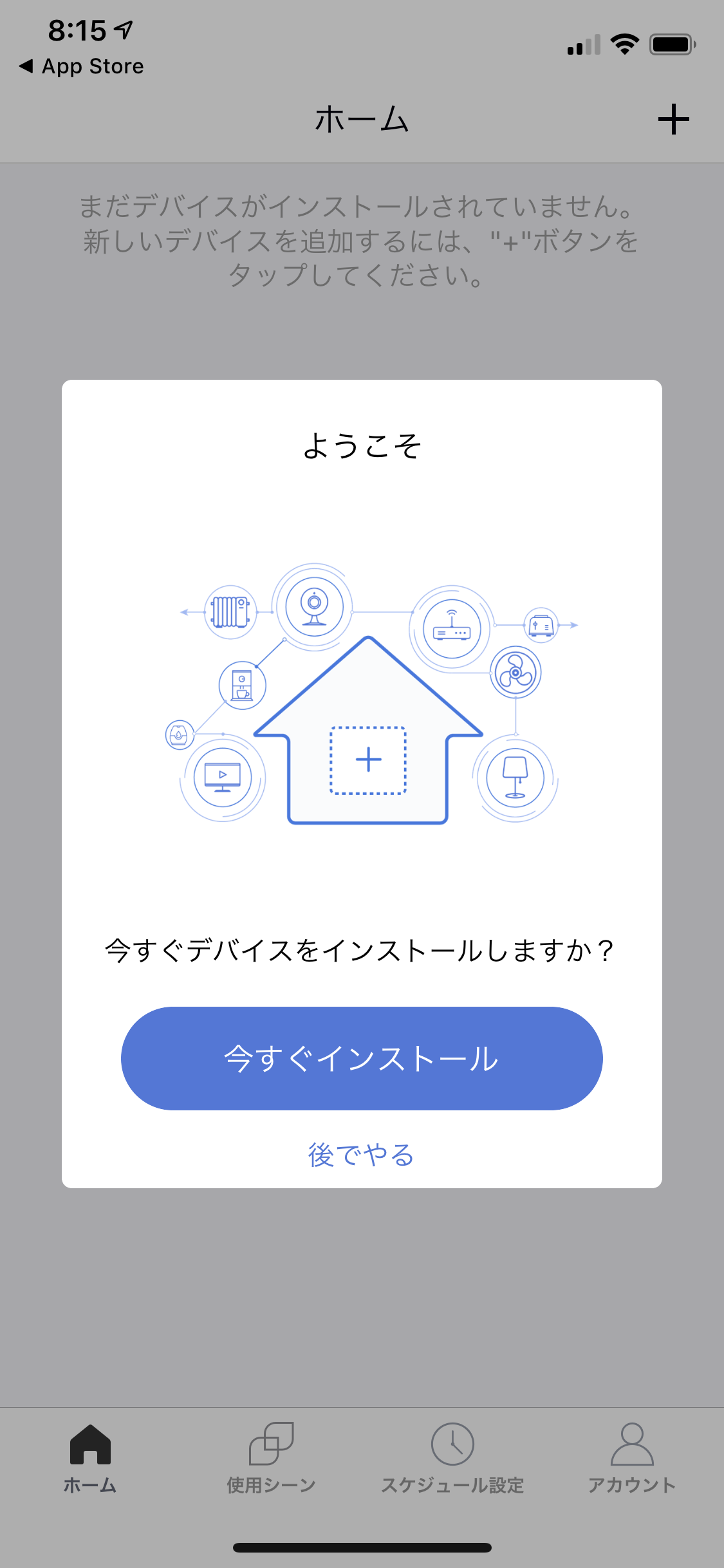Add a new device with plus icon
This screenshot has height=1568, width=724.
673,120
